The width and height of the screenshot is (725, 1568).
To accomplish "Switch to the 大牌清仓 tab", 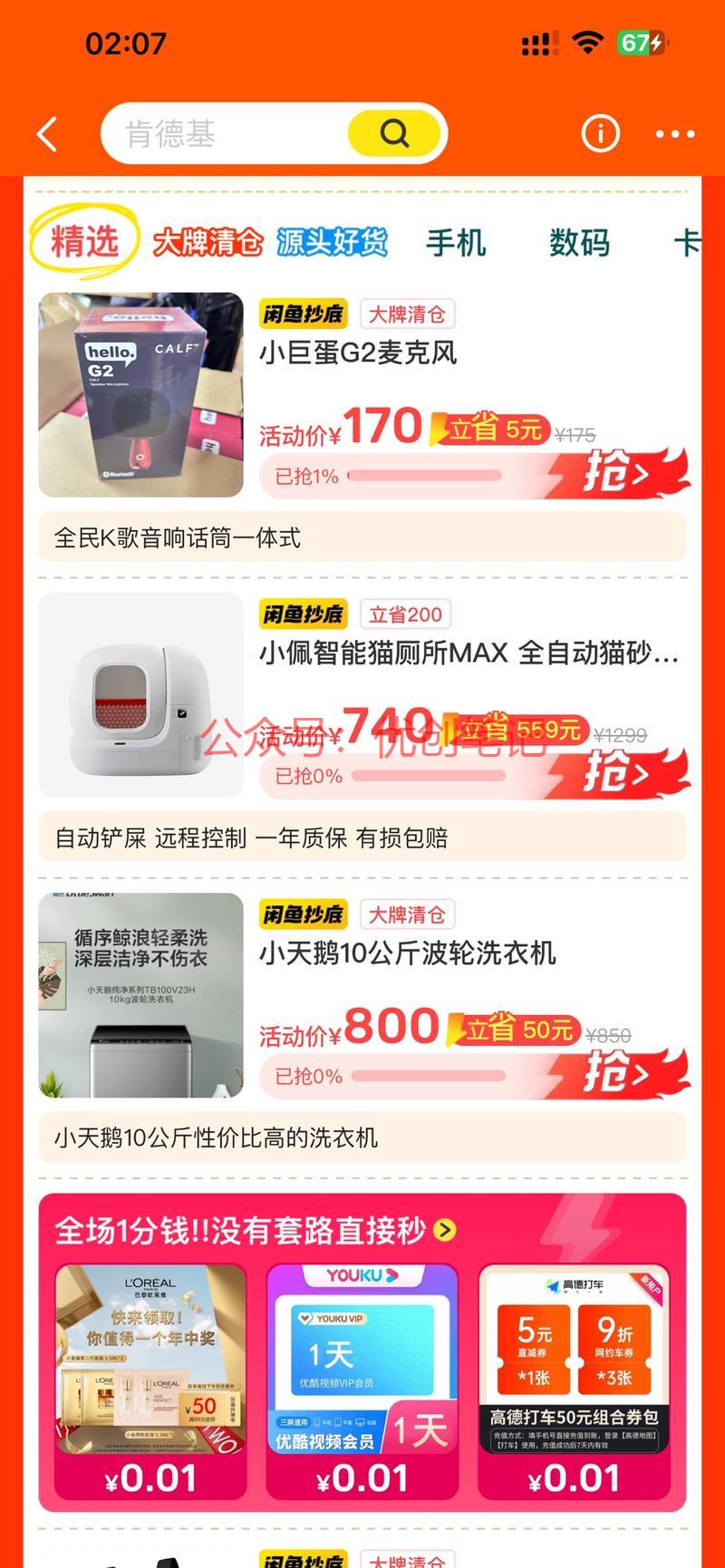I will pyautogui.click(x=208, y=242).
